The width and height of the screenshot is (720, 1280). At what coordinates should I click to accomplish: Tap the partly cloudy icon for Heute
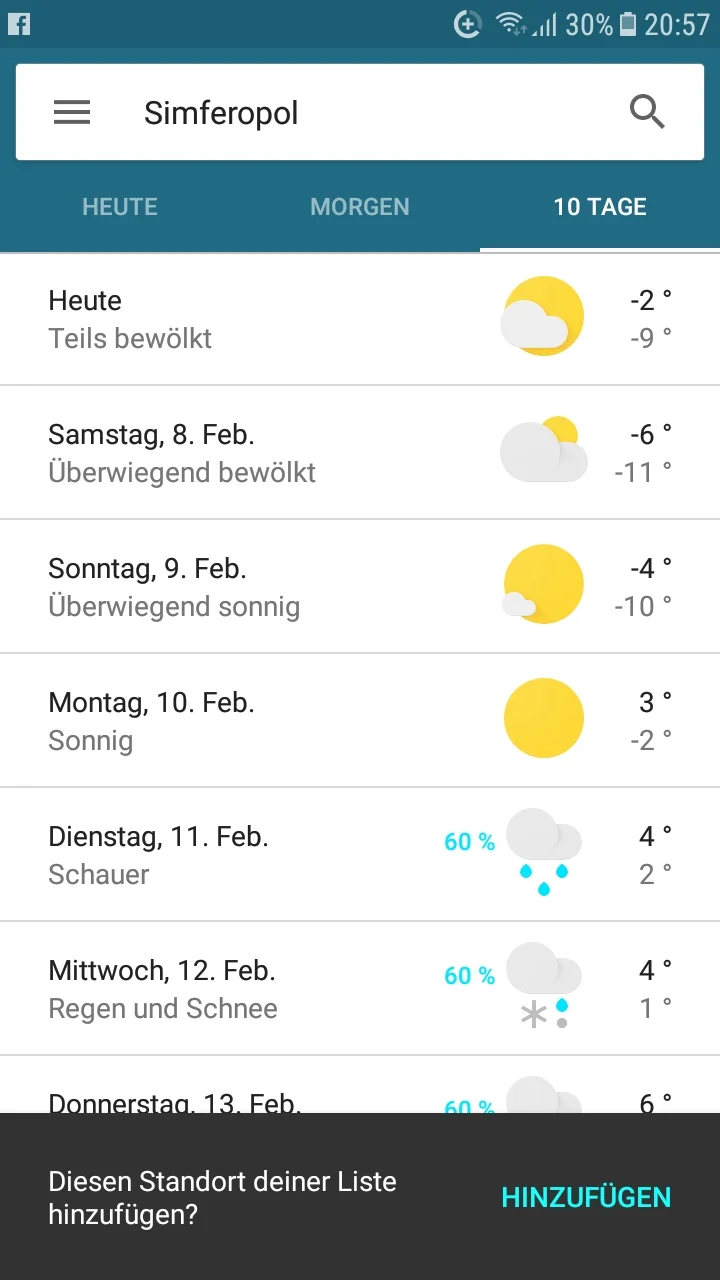tap(543, 316)
